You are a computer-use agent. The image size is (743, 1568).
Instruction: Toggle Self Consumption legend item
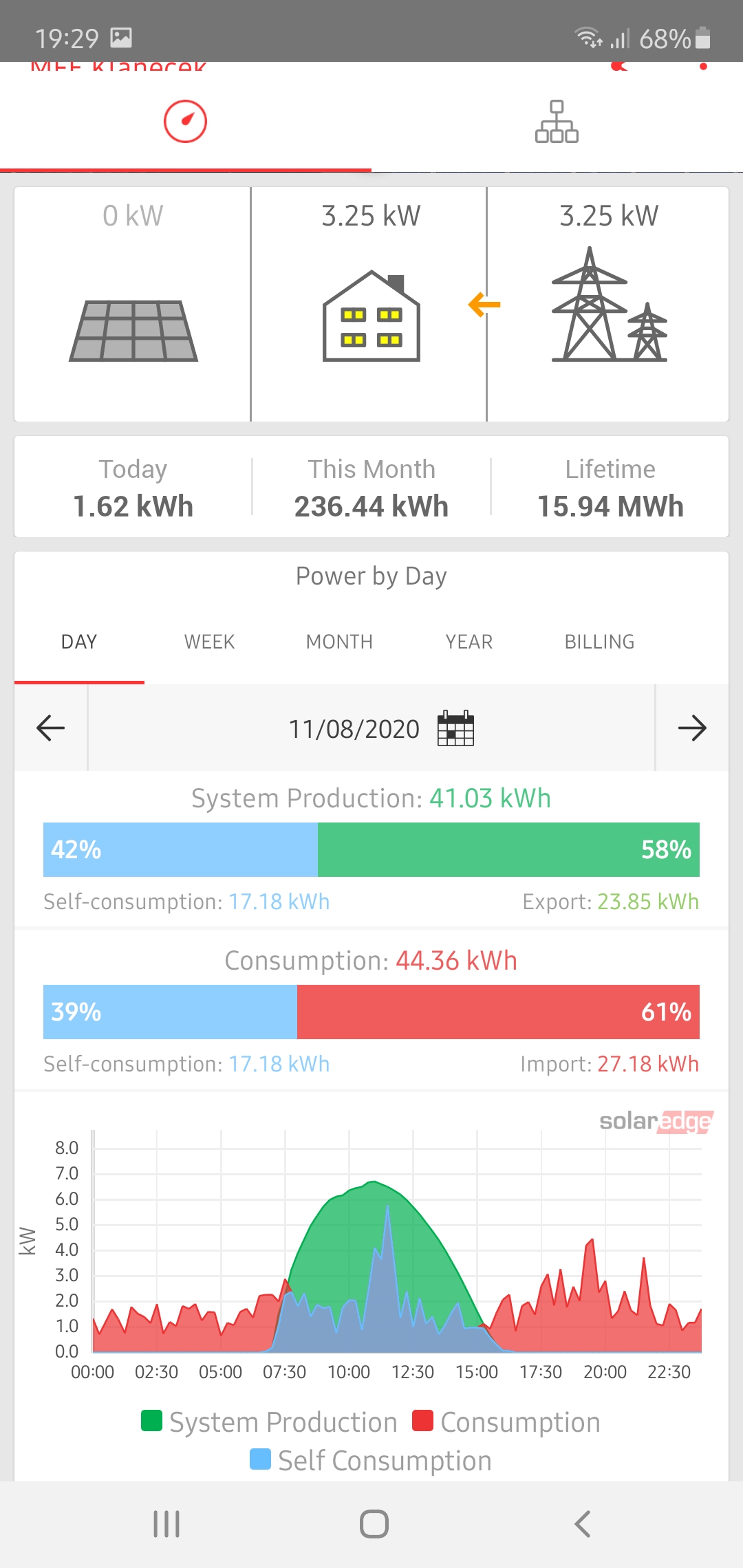371,1461
